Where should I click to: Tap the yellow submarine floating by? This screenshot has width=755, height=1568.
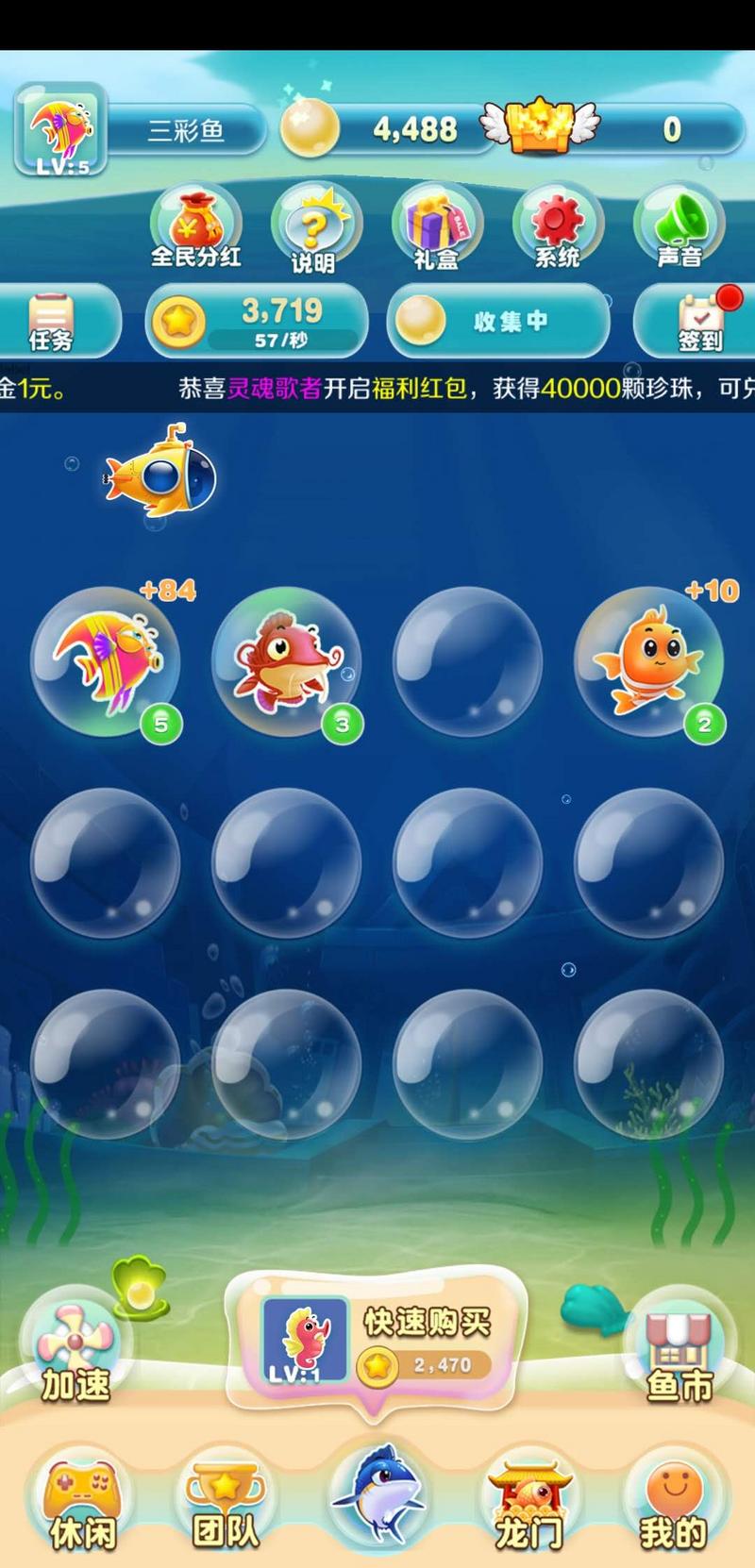160,474
